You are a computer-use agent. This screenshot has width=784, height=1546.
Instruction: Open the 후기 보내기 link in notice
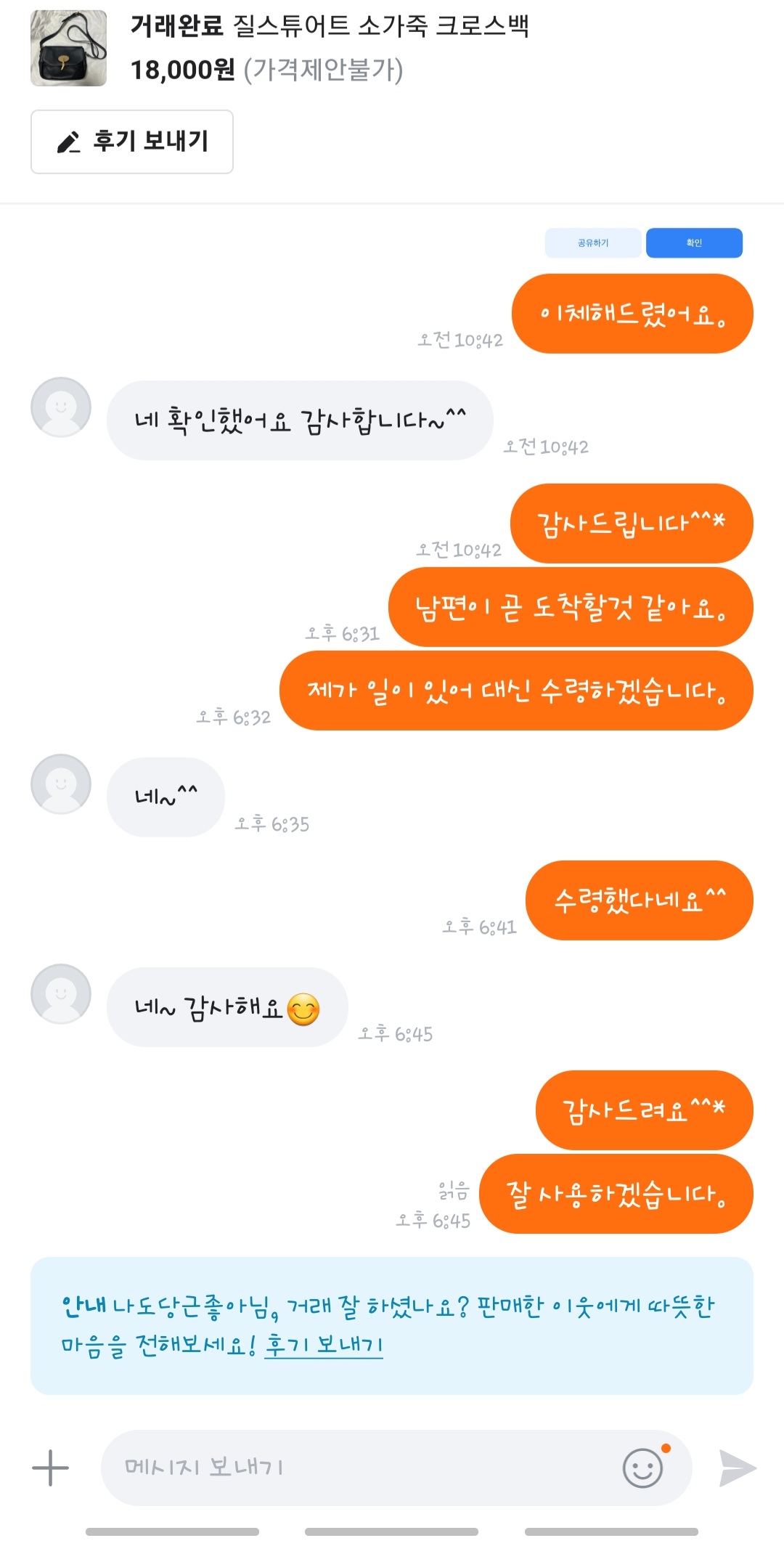[324, 1345]
